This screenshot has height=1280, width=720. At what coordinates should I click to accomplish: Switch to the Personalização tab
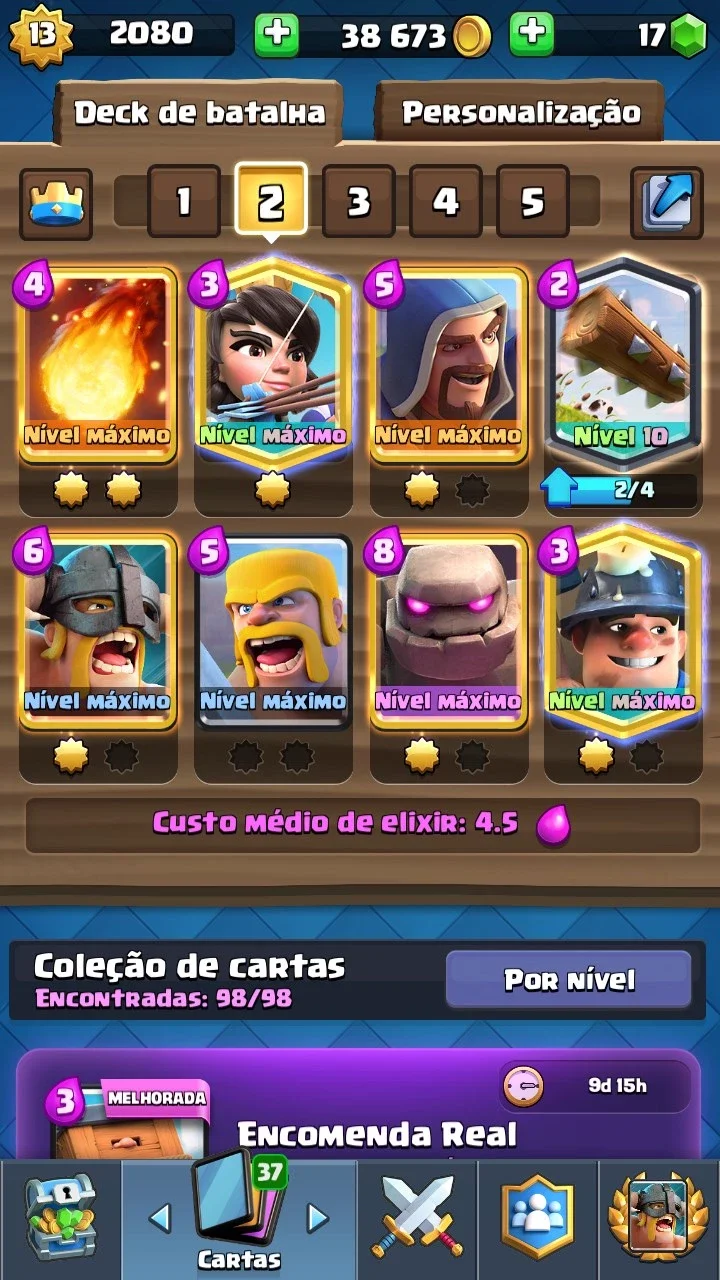520,112
